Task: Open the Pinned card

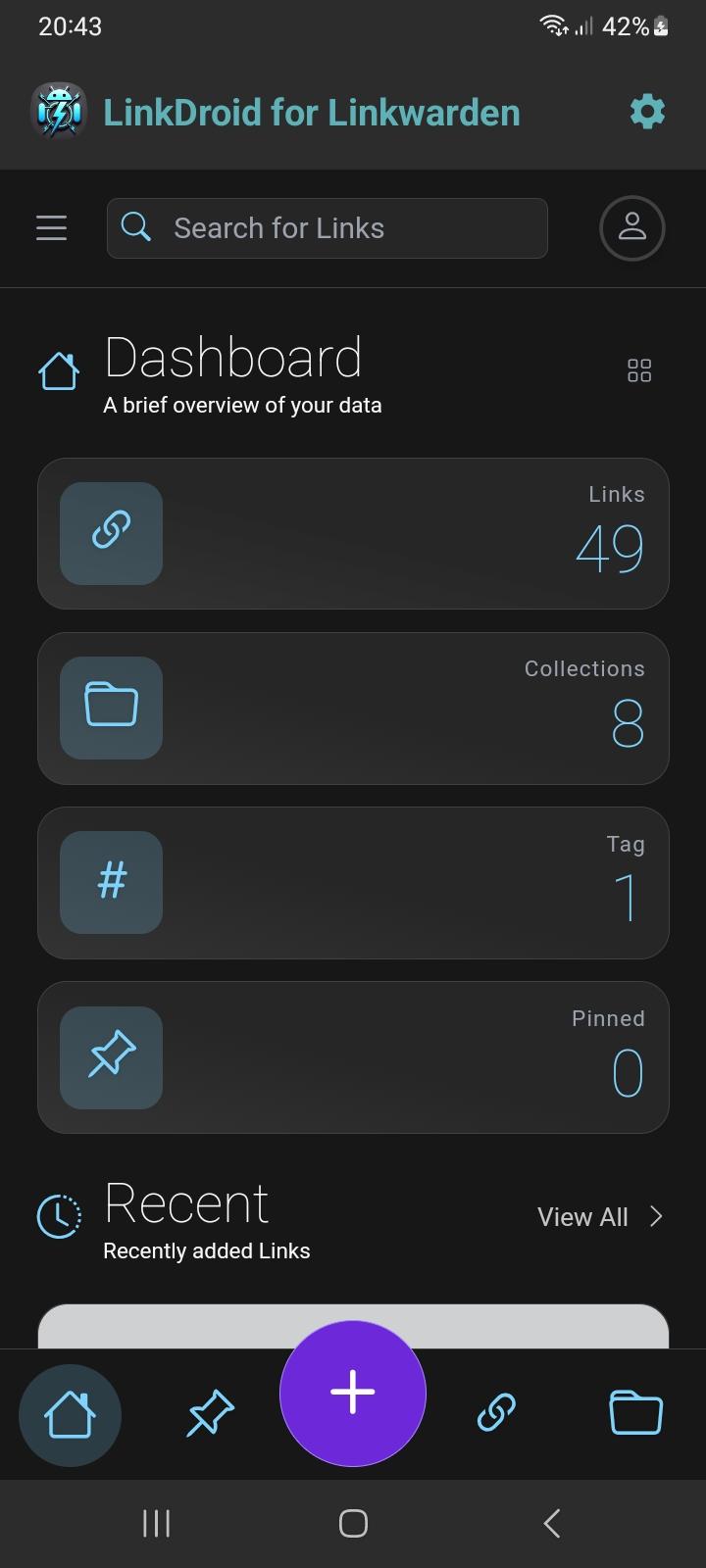Action: 353,1057
